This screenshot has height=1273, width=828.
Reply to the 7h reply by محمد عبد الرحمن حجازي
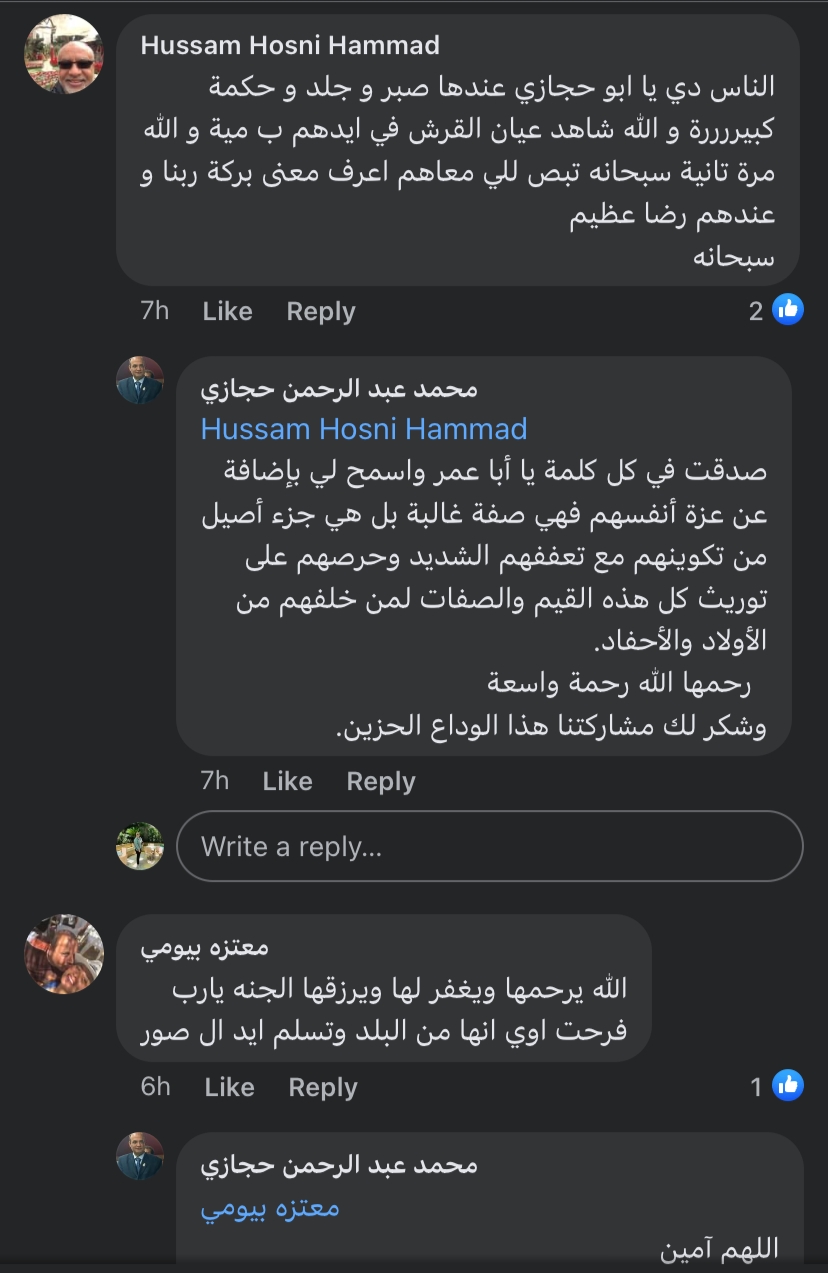[380, 781]
